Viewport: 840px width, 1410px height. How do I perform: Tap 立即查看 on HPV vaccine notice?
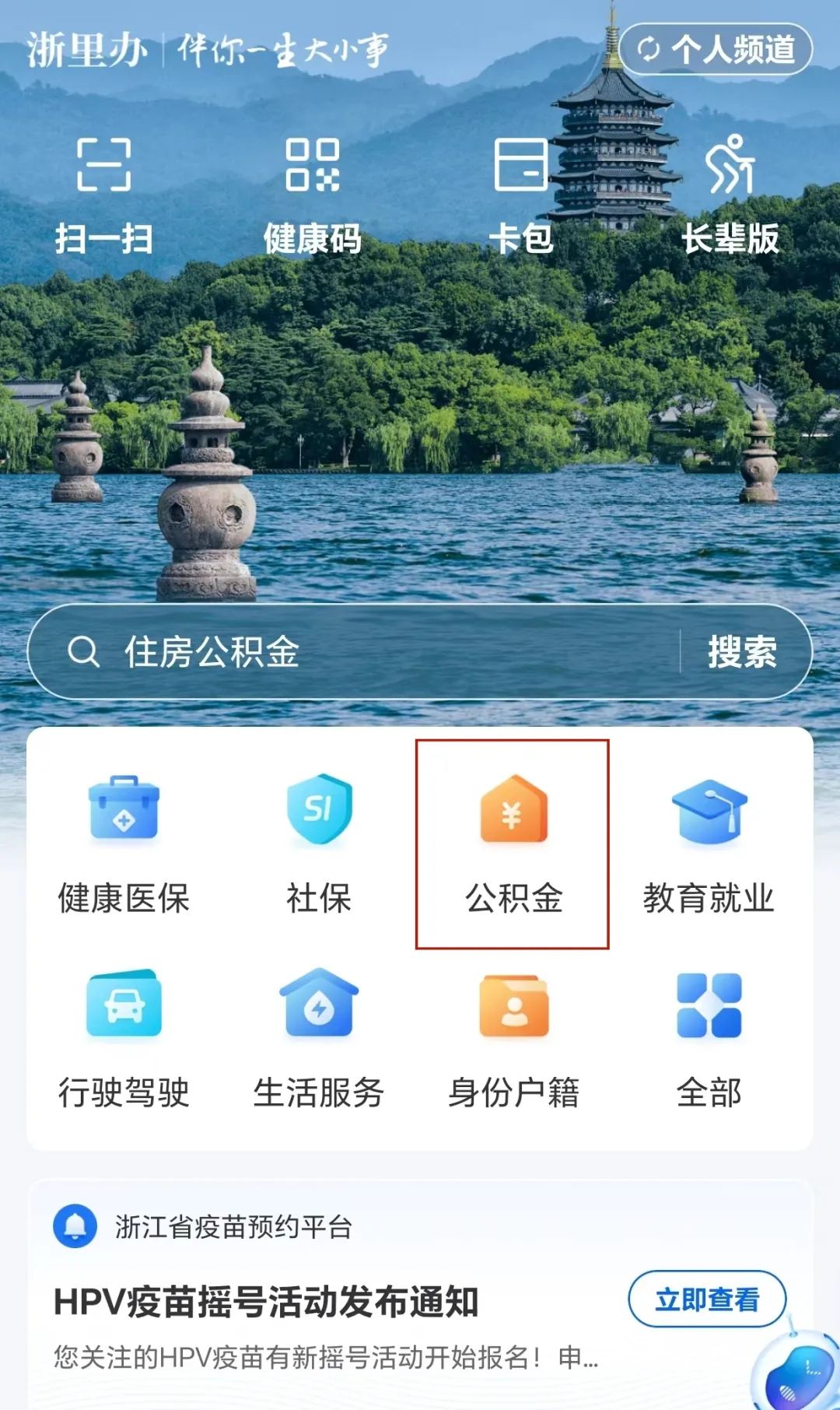pyautogui.click(x=706, y=1300)
